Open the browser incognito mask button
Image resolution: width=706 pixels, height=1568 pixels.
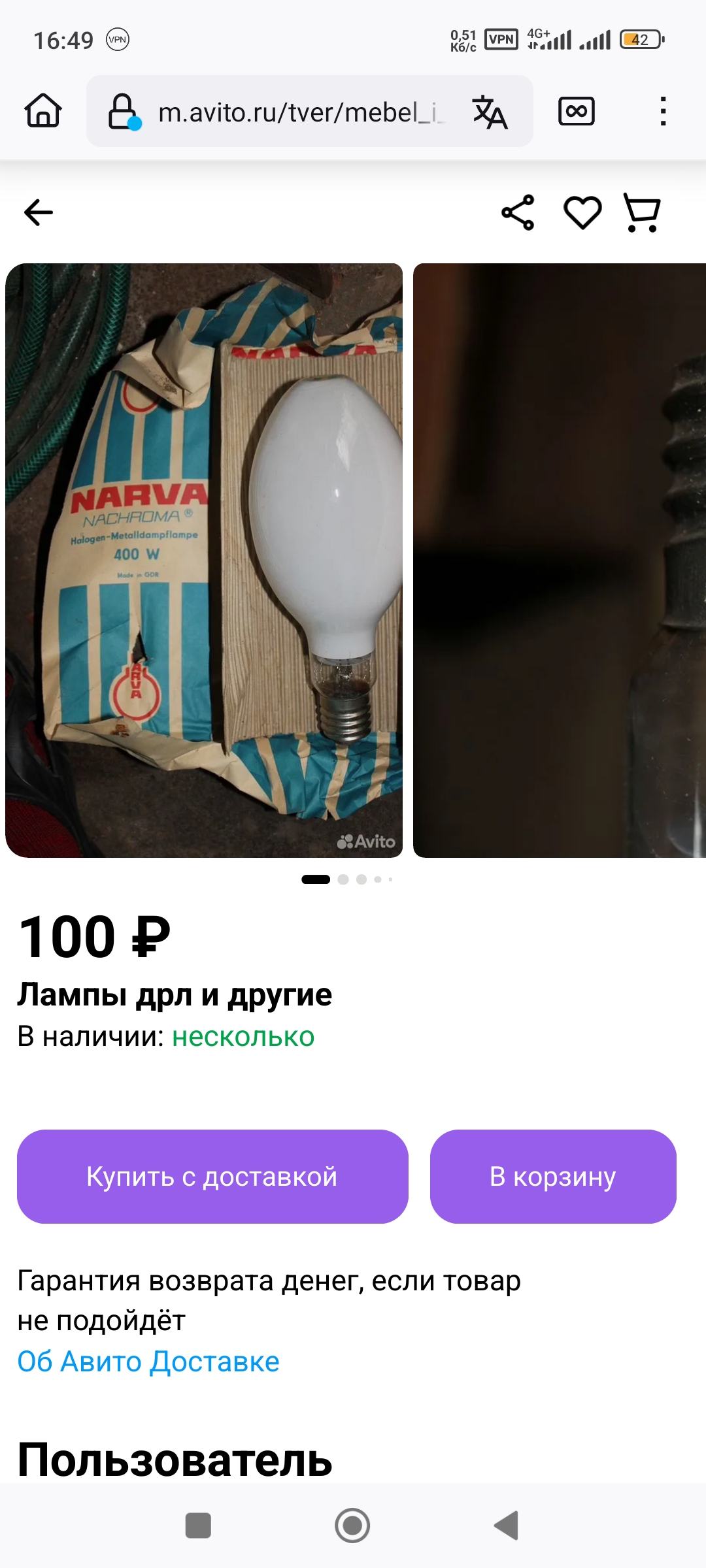point(577,111)
